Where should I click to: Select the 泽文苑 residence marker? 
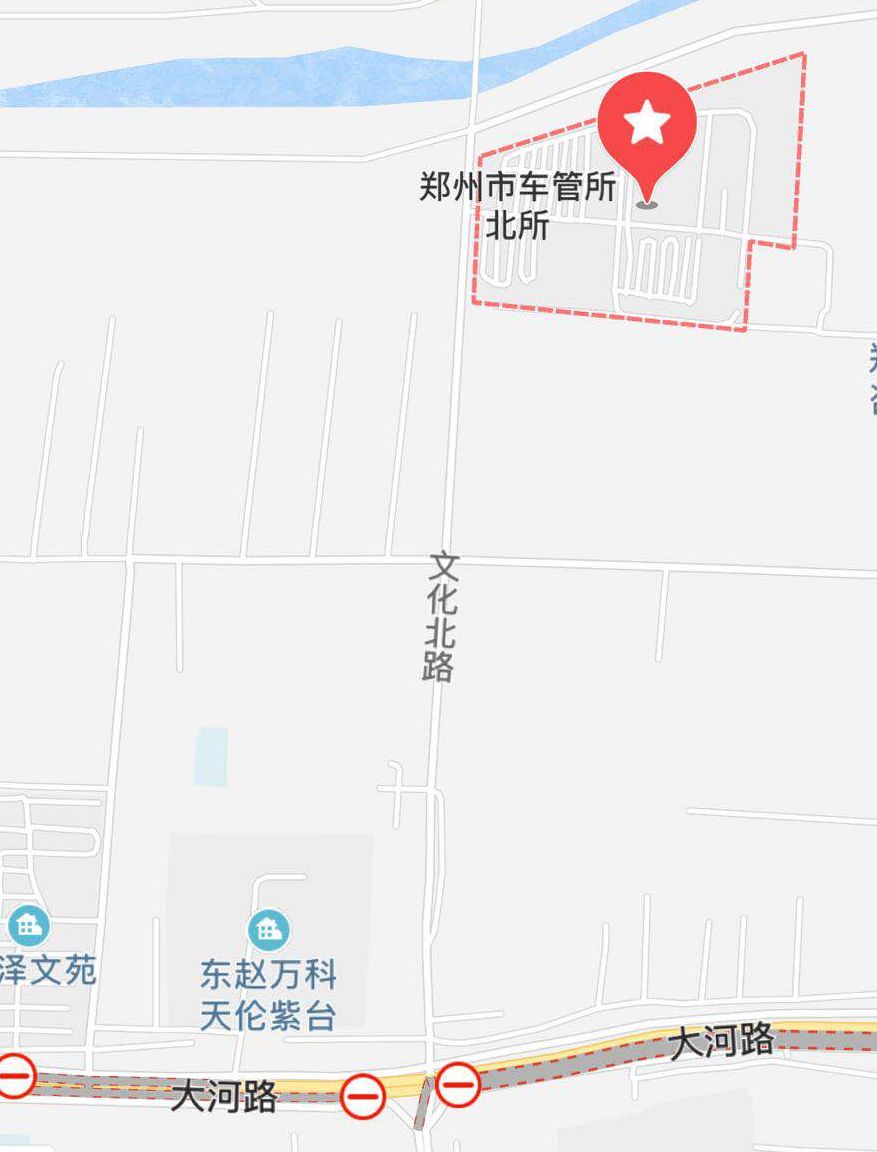(29, 927)
